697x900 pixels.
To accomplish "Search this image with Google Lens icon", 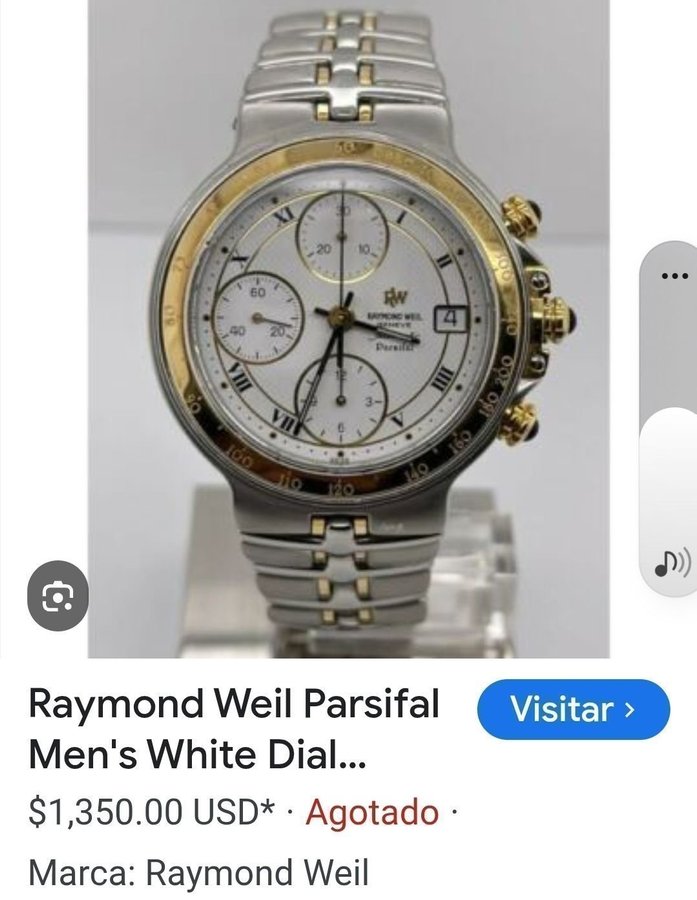I will (58, 597).
